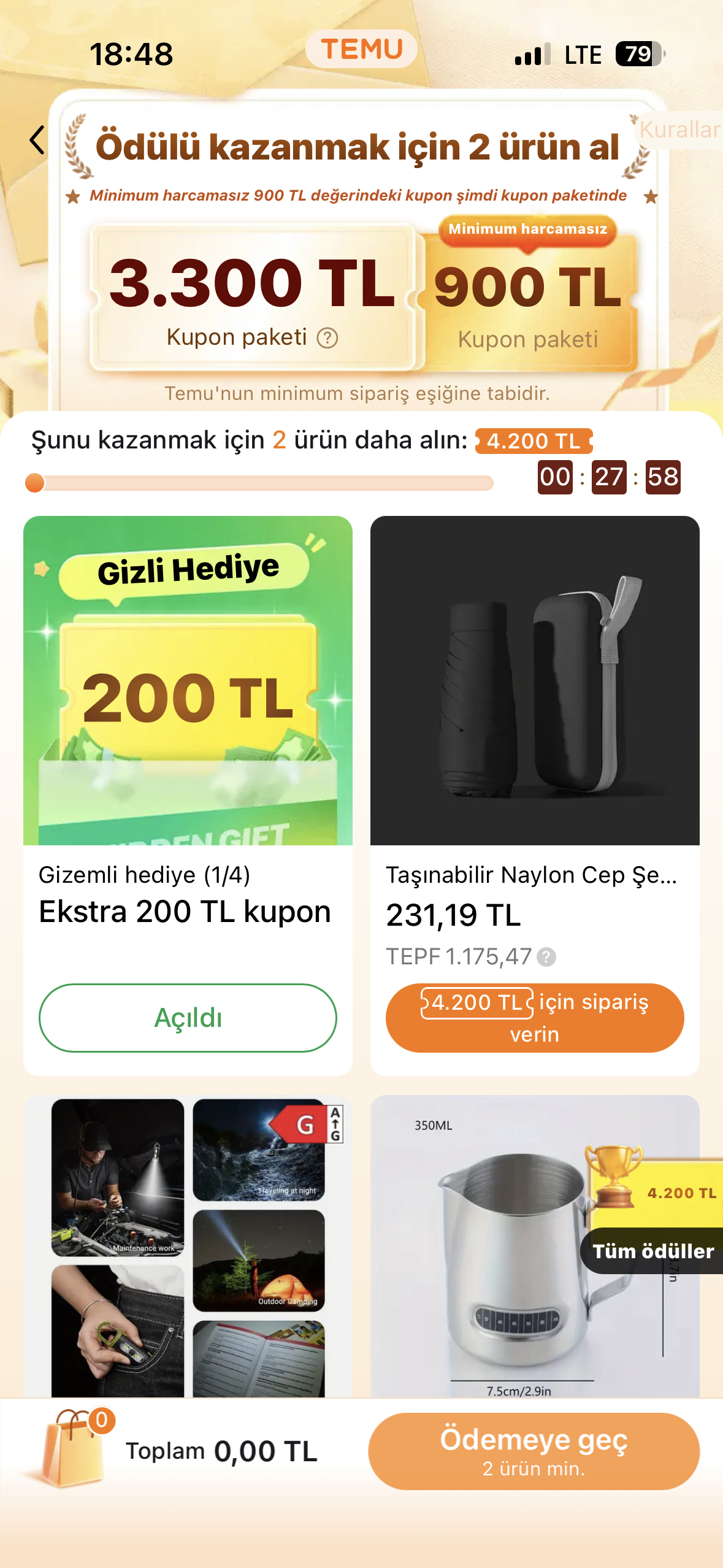Order the umbrella for 4.200 TL reward

[x=535, y=1018]
